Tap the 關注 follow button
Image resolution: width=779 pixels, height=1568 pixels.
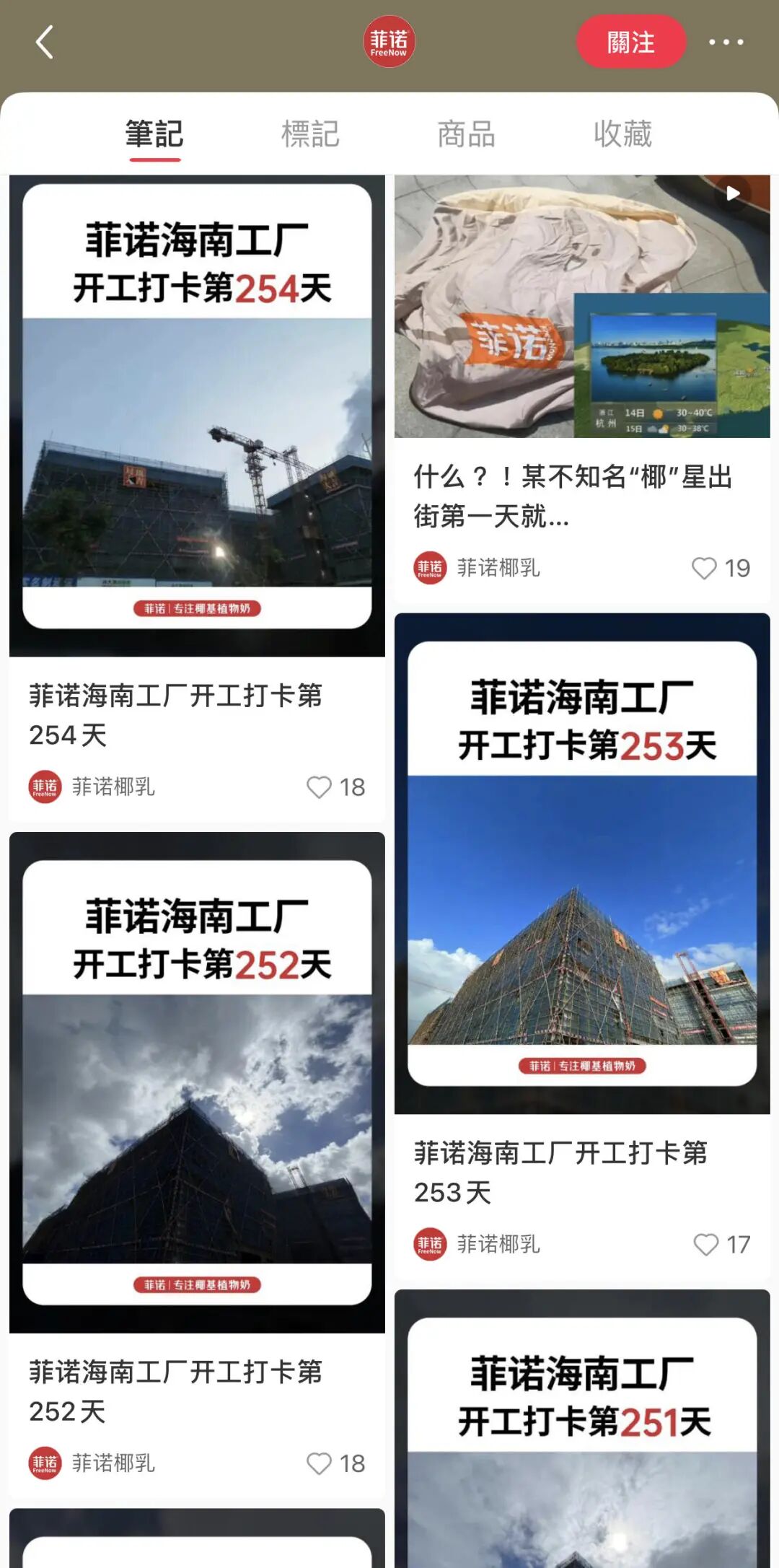(x=630, y=42)
